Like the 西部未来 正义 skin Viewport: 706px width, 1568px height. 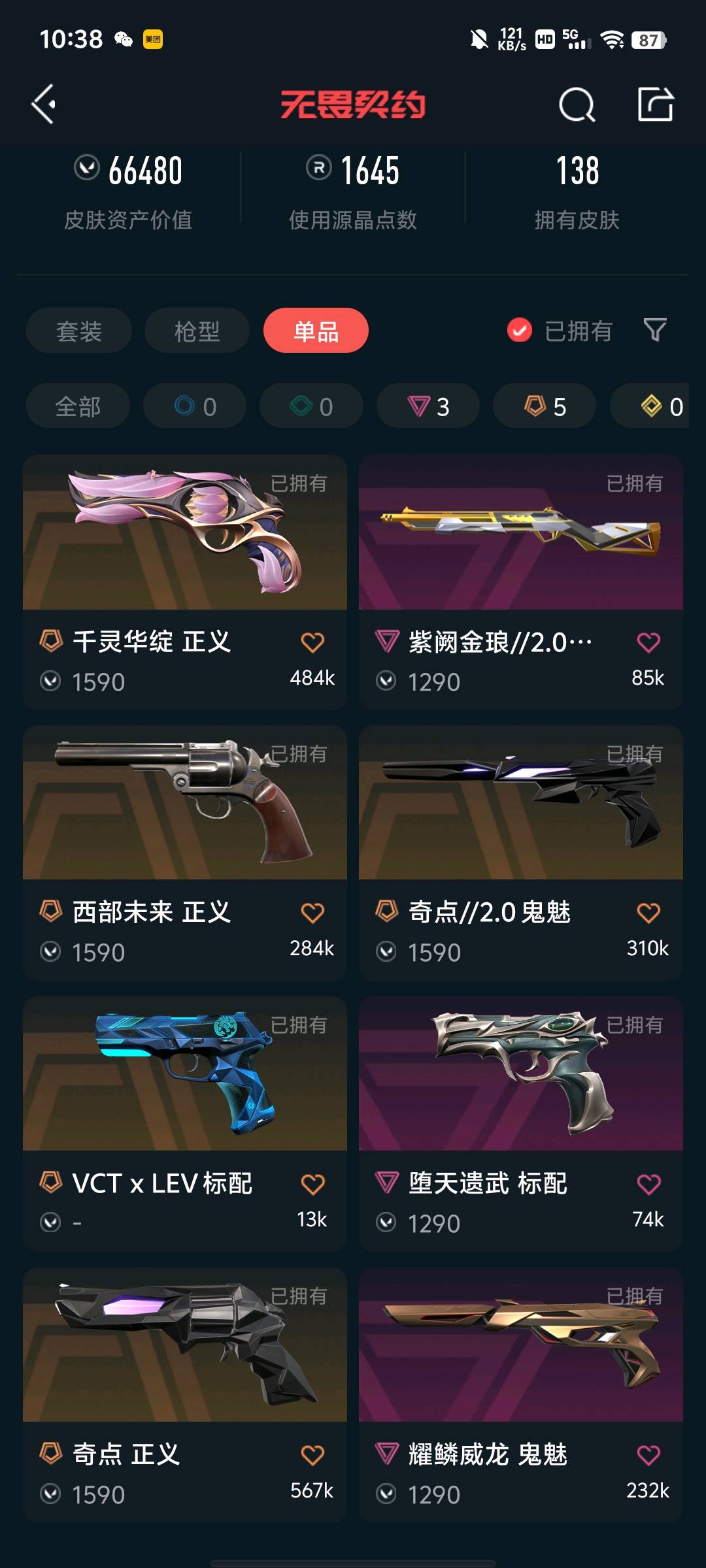(312, 913)
